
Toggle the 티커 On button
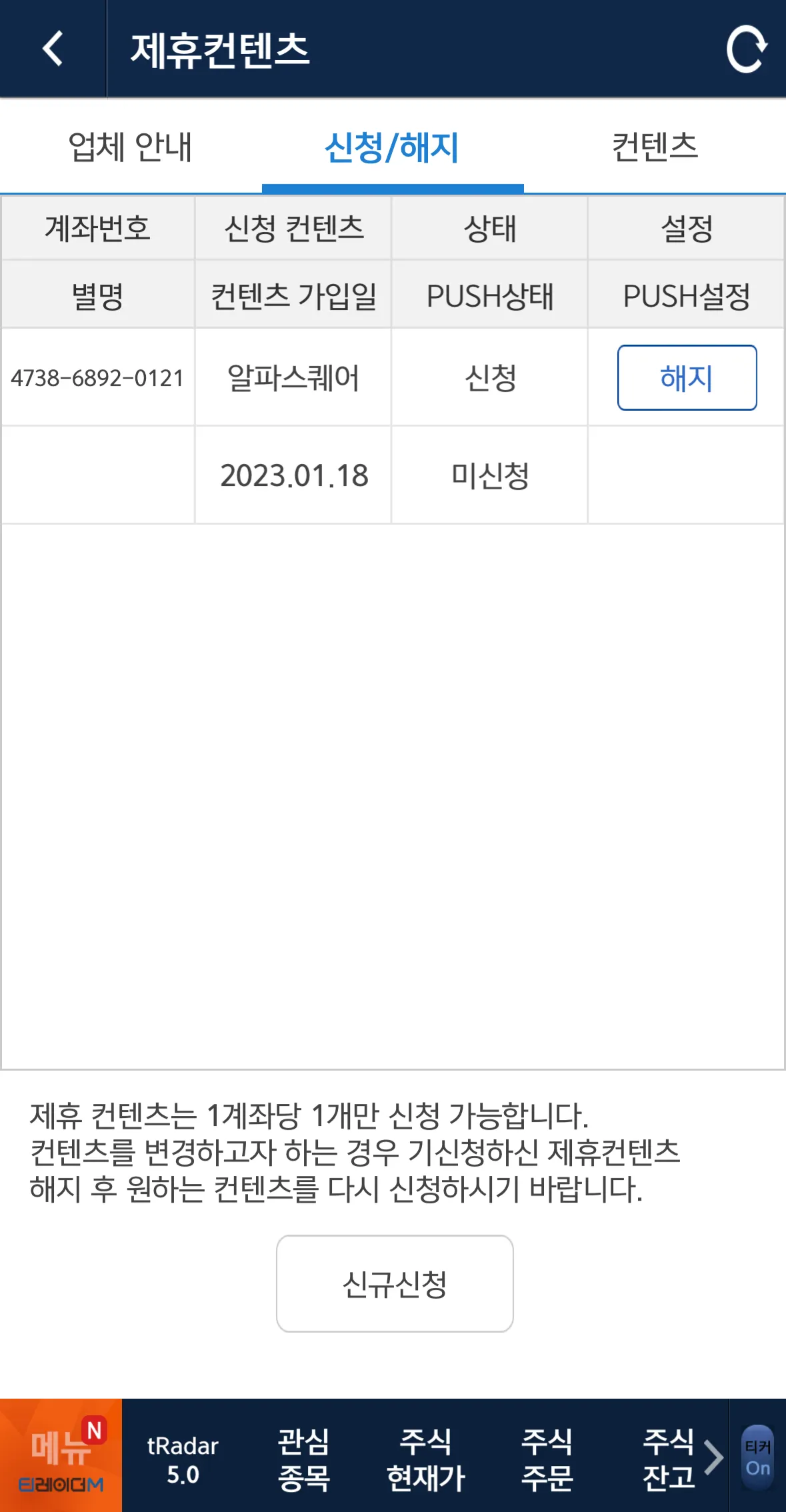click(x=758, y=1457)
